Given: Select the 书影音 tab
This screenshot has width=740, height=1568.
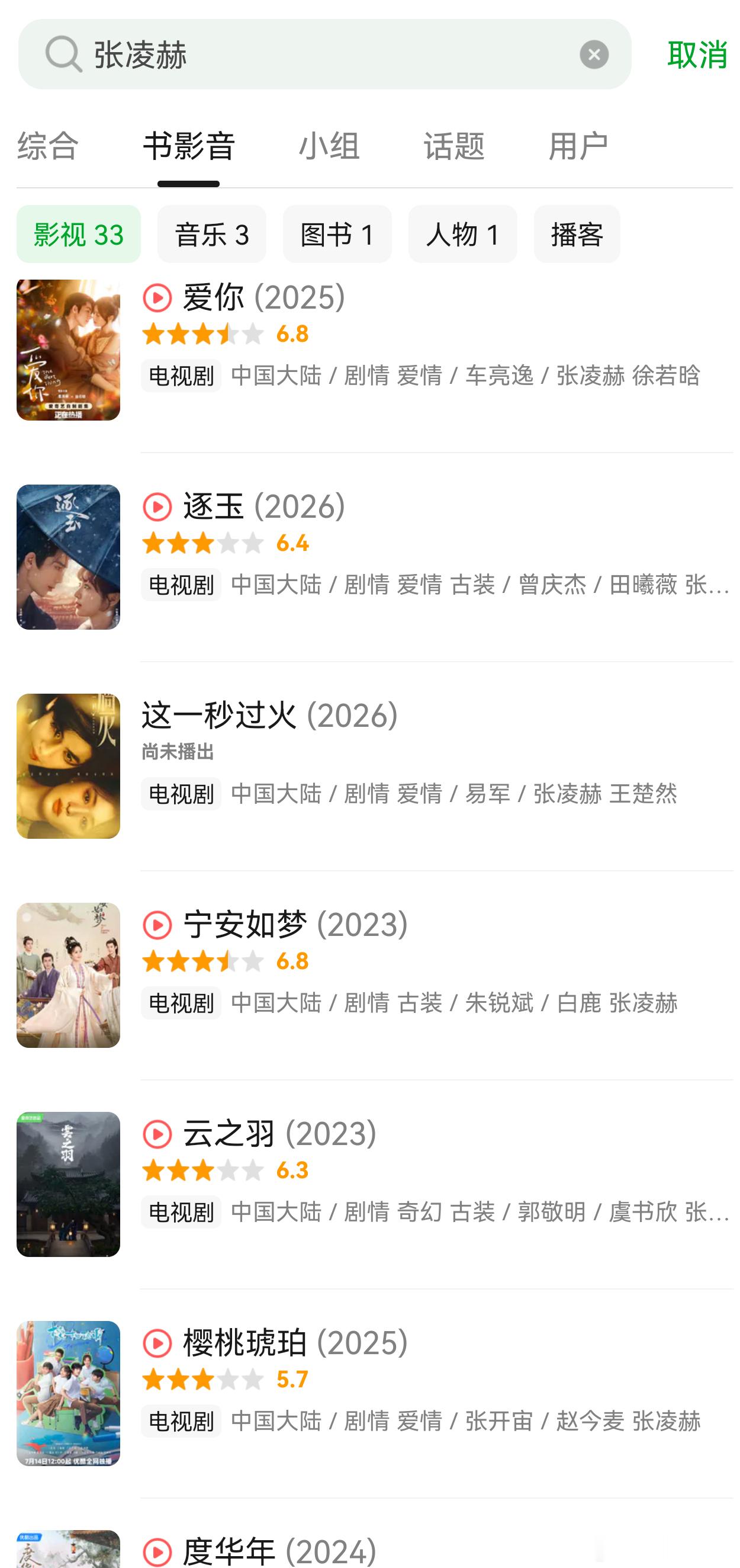Looking at the screenshot, I should pos(189,146).
